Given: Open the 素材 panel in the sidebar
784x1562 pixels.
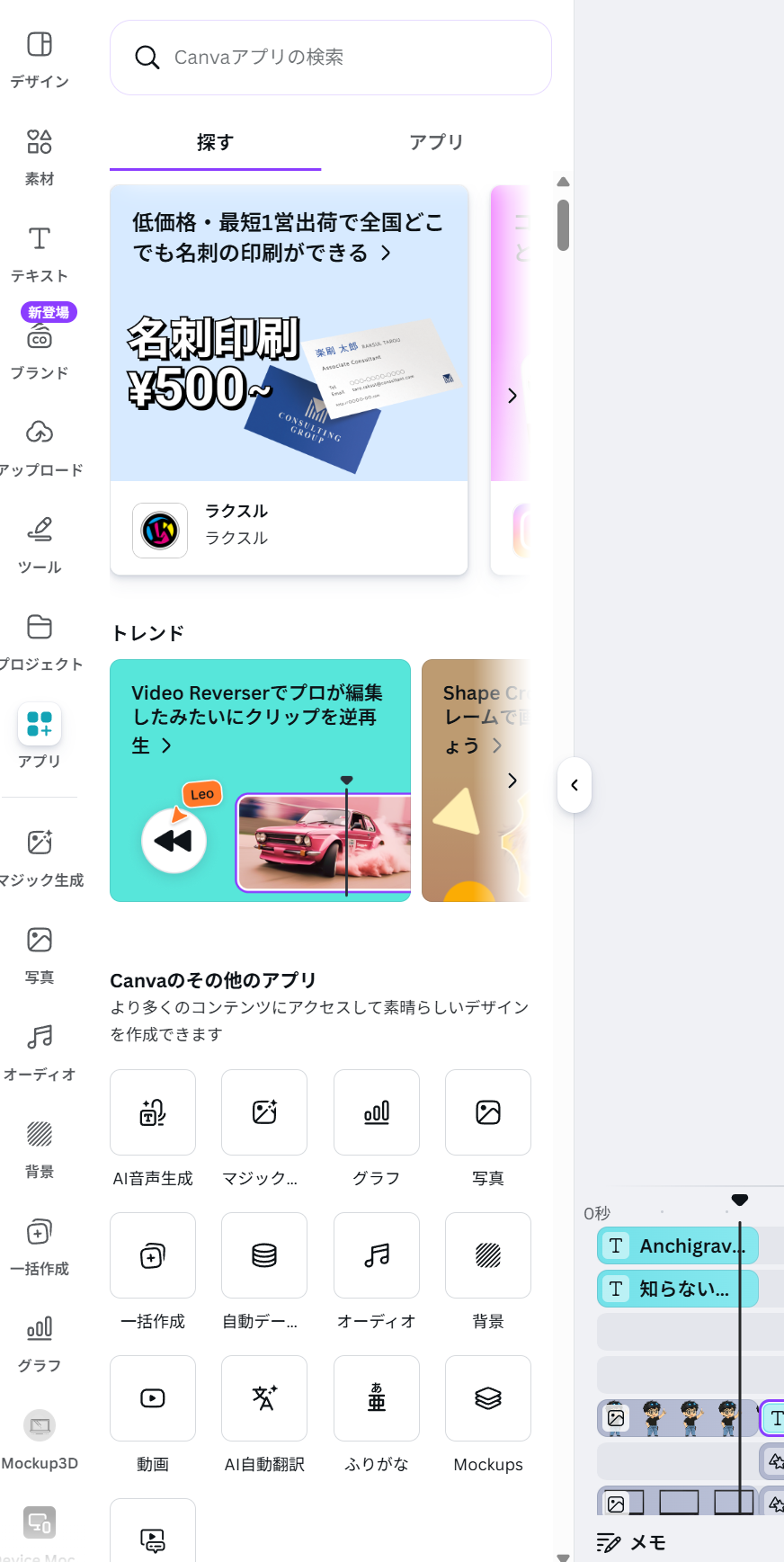Looking at the screenshot, I should [40, 156].
